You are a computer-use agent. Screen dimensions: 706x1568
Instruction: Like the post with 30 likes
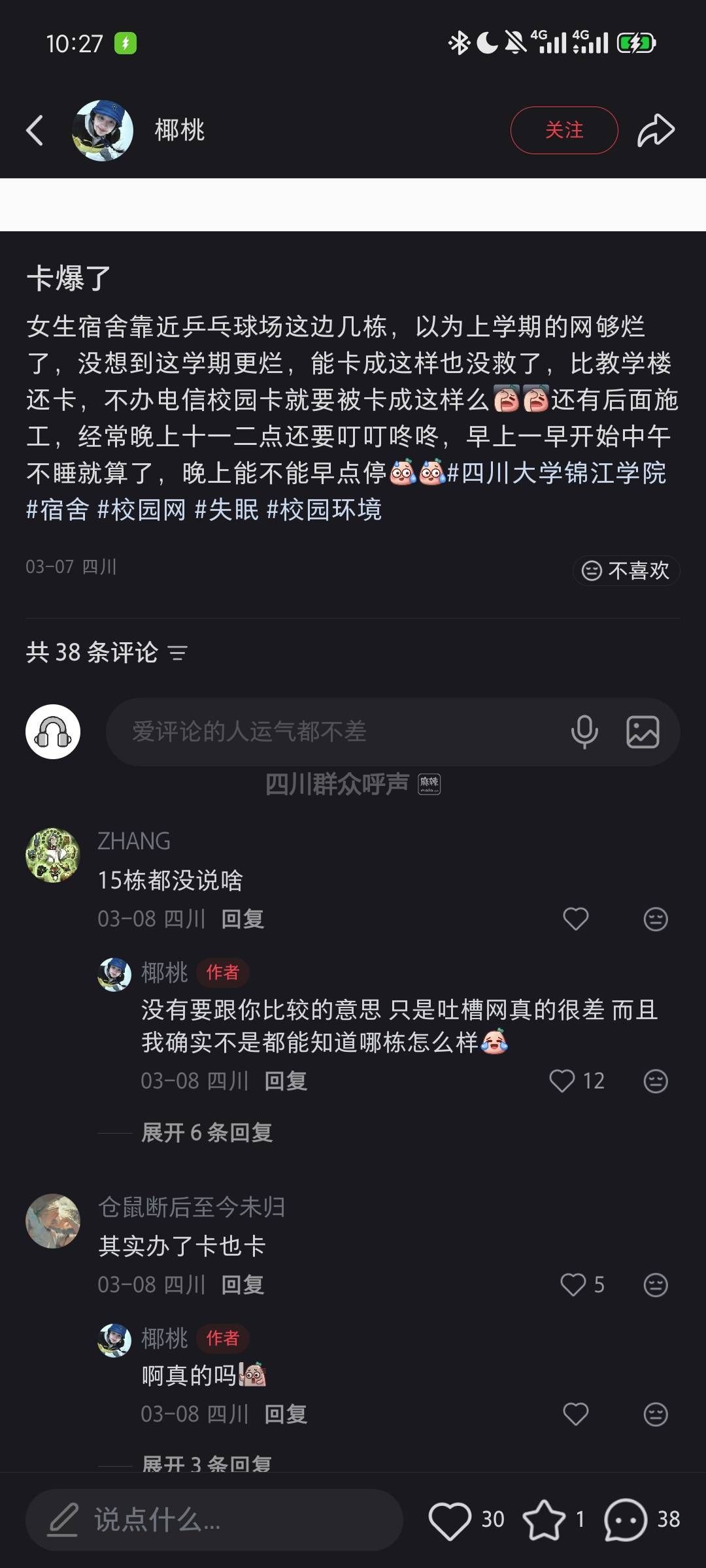pos(450,1520)
